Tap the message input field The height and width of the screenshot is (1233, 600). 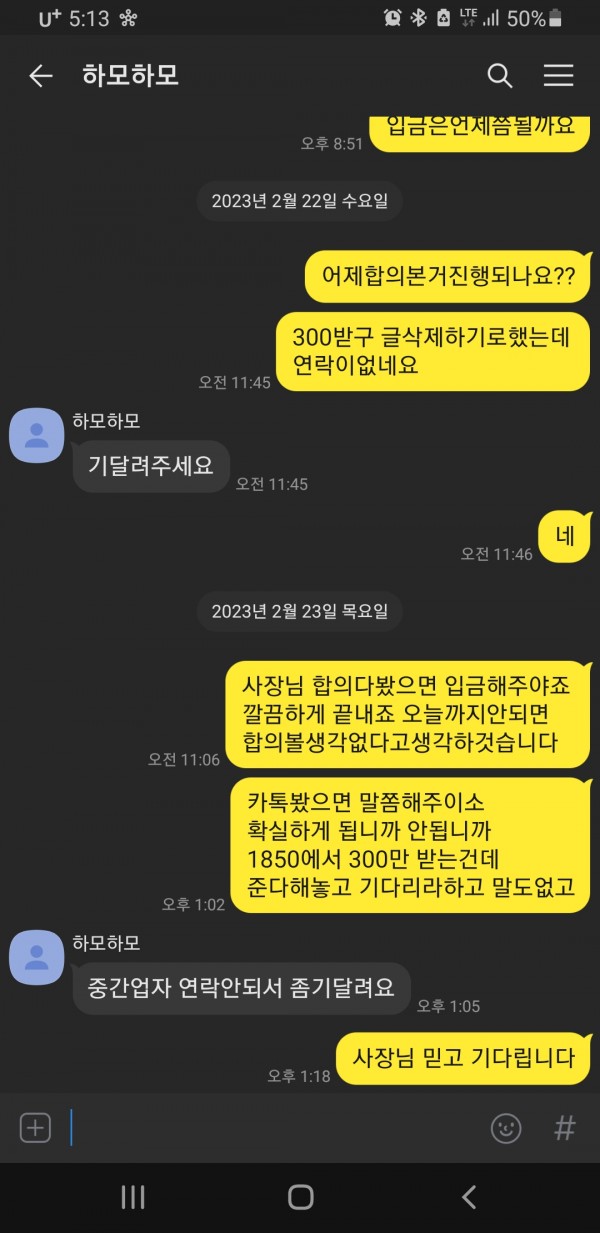(270, 1128)
